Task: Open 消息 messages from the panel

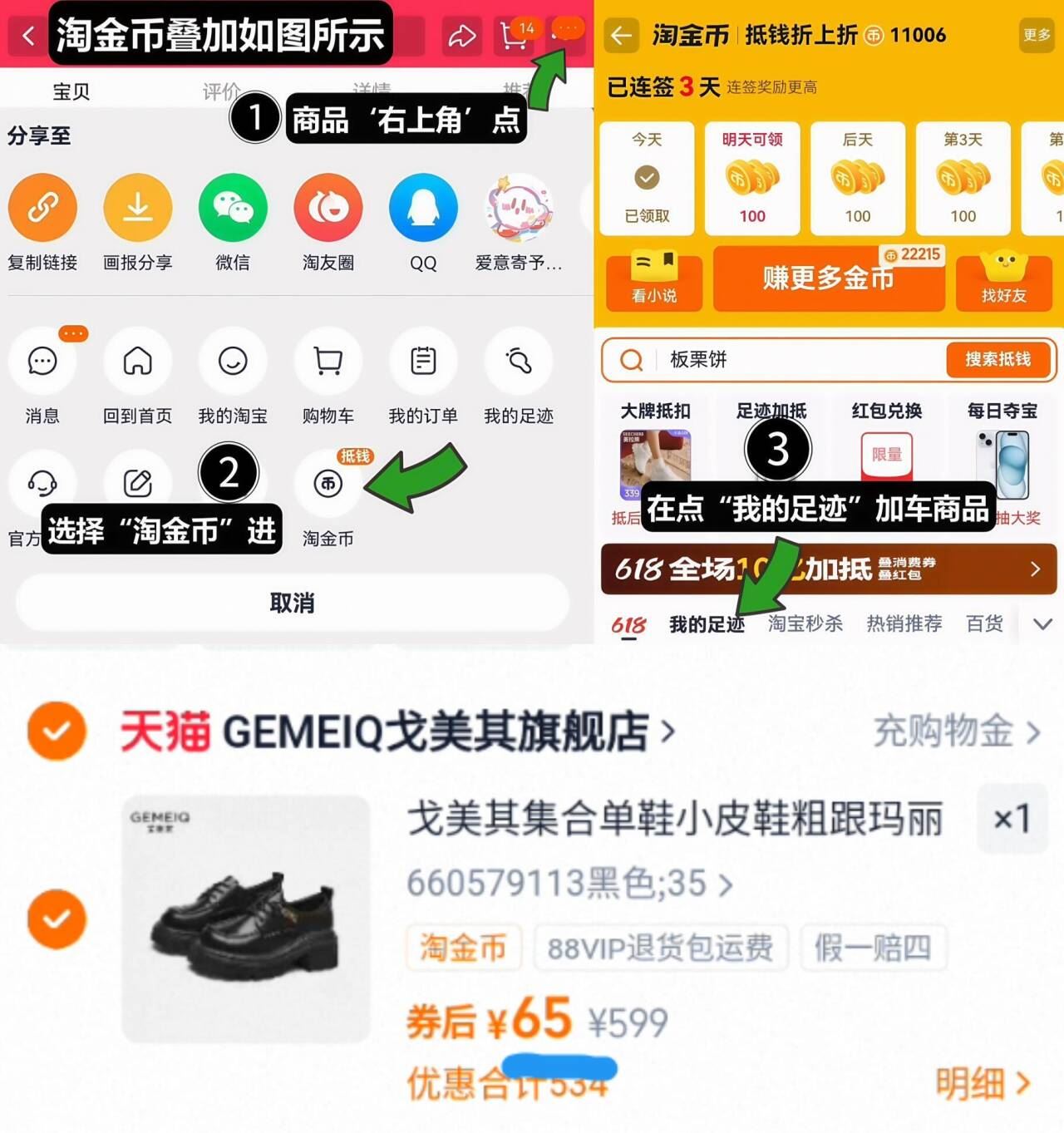Action: tap(43, 362)
